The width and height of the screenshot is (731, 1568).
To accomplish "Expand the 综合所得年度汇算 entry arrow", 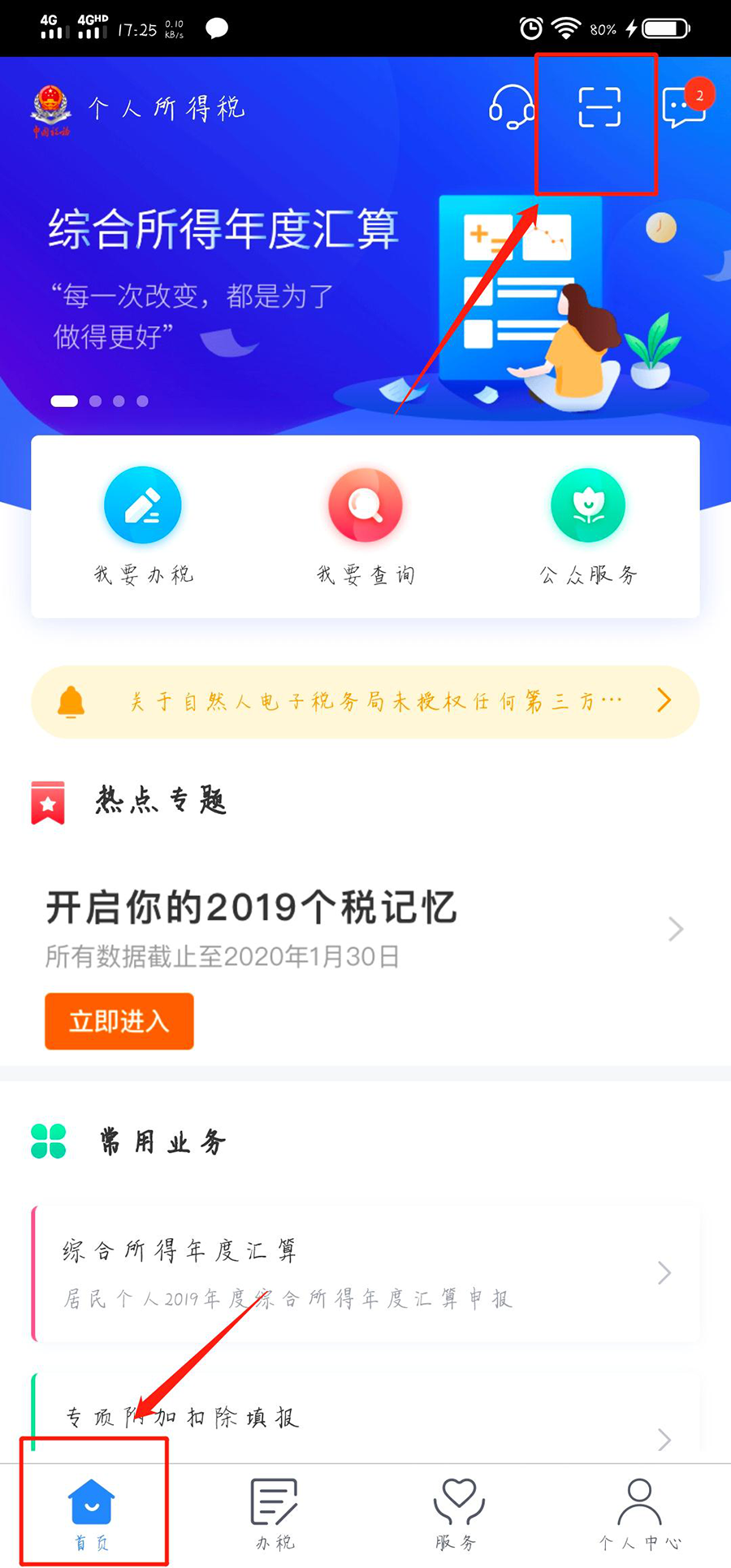I will 664,1275.
